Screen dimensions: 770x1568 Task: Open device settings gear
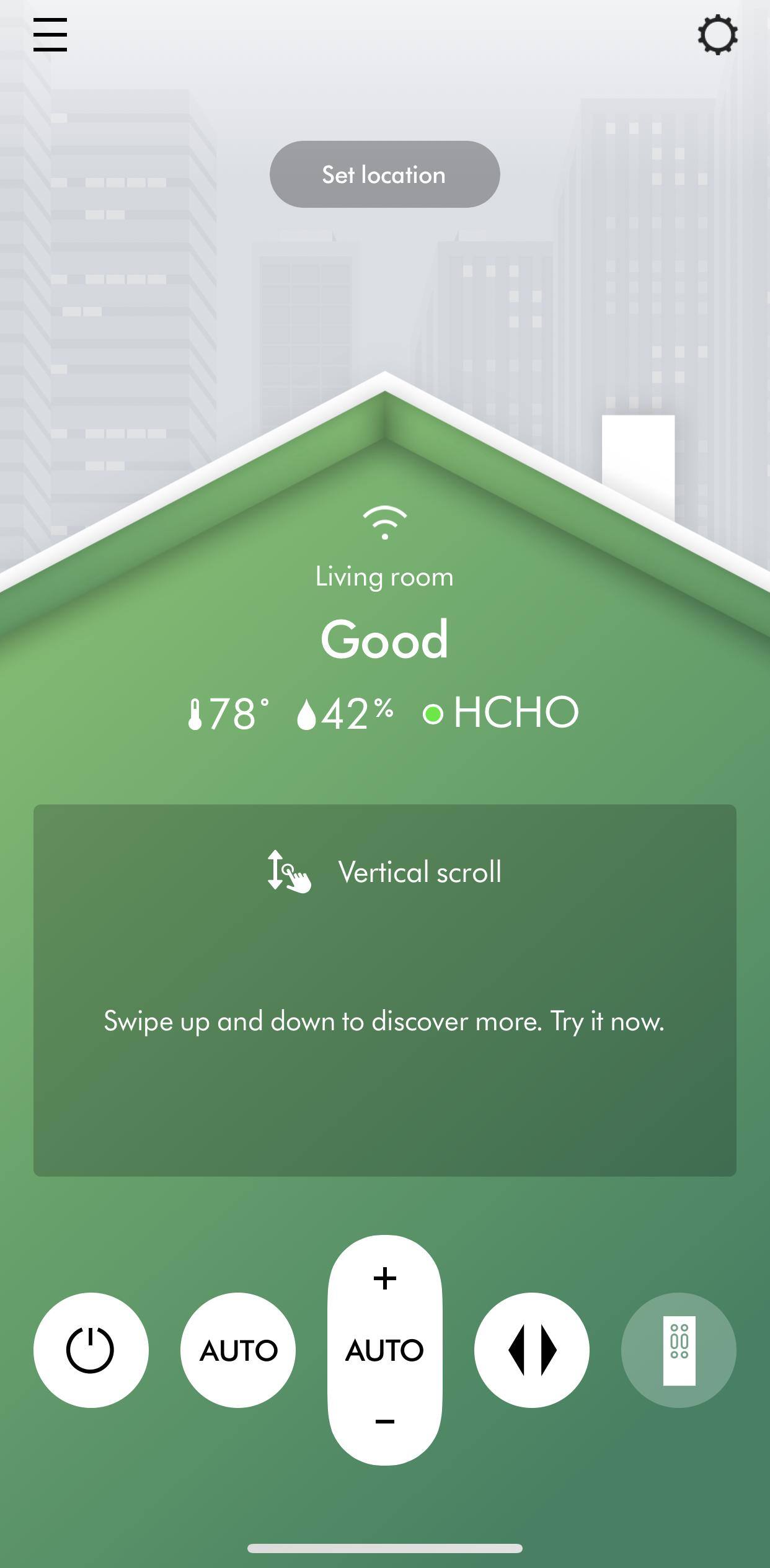coord(717,35)
